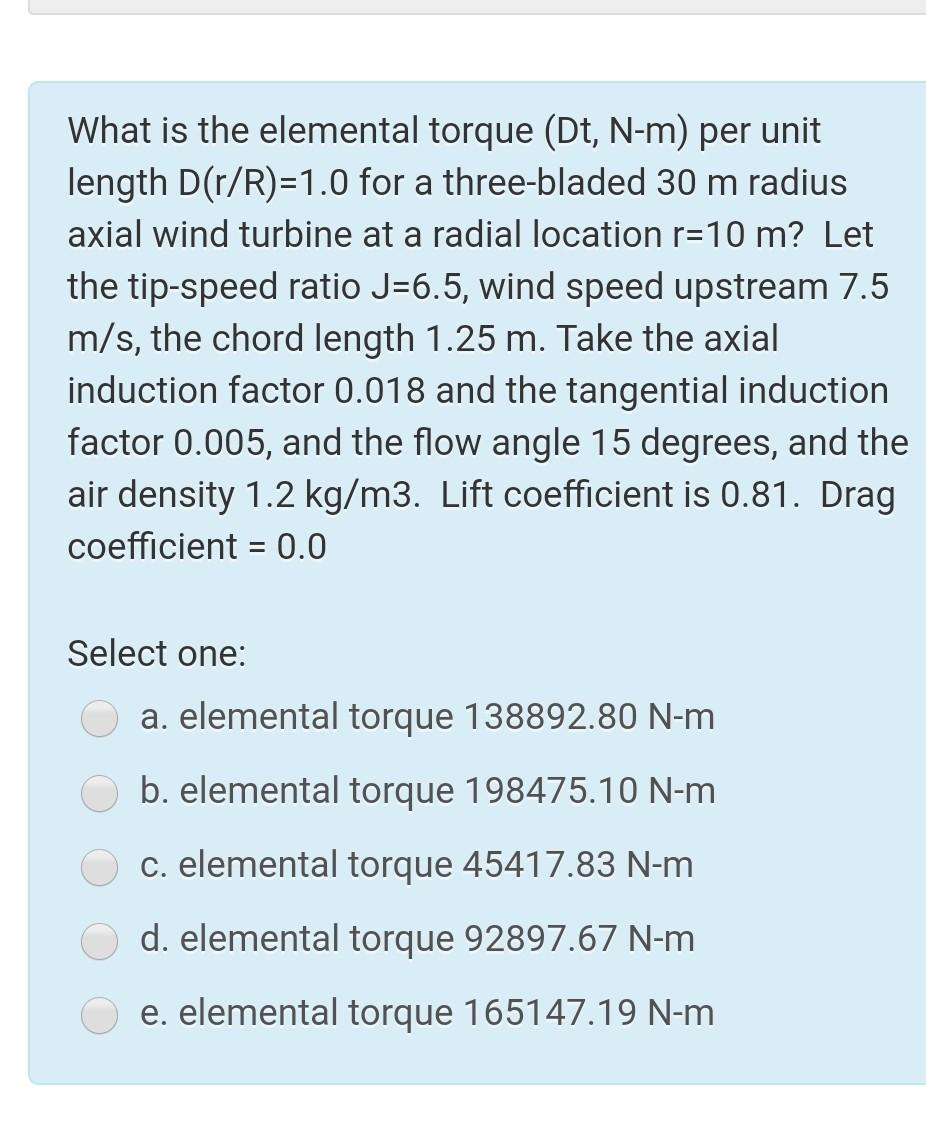
Task: Select option a, 138892.80 N-m
Action: pos(100,718)
